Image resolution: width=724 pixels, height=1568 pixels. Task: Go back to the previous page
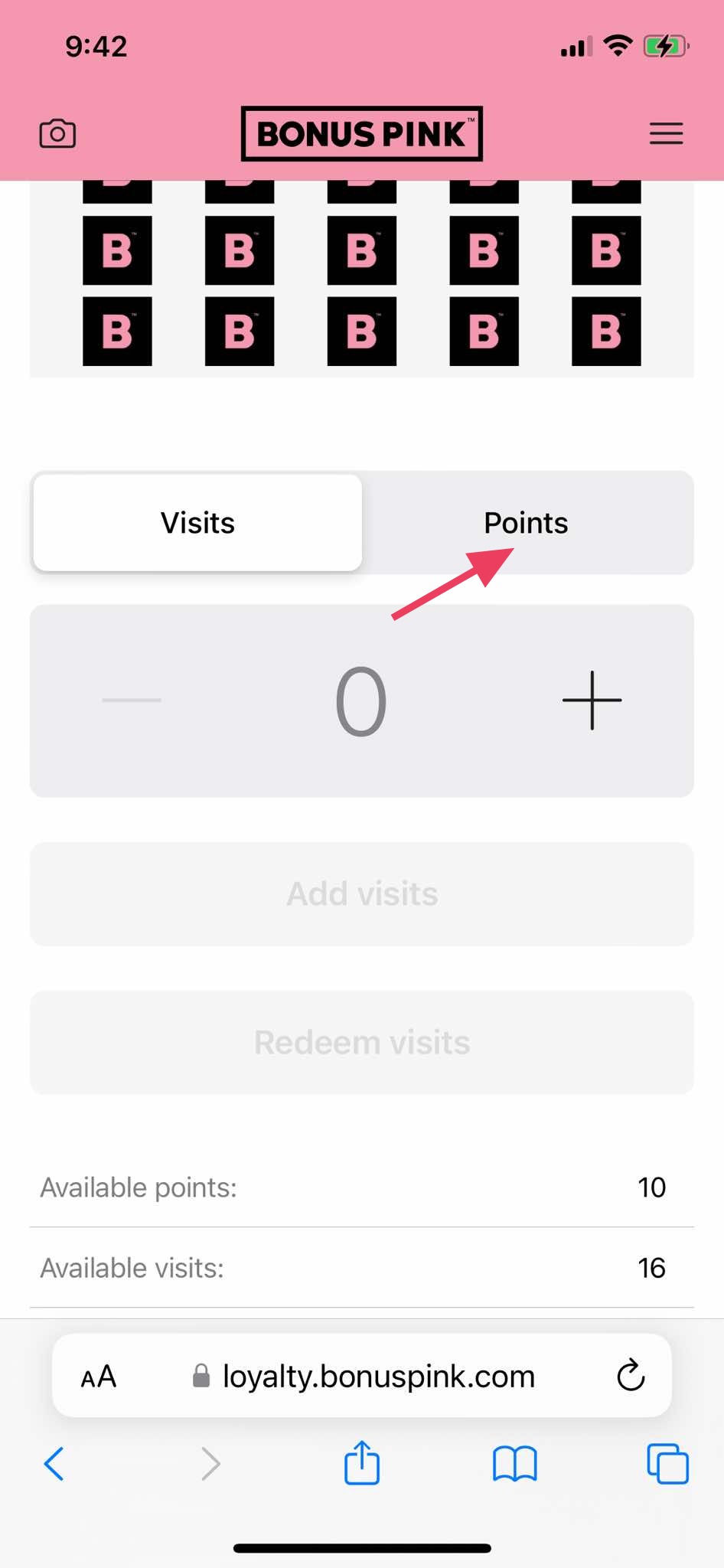click(x=54, y=1464)
